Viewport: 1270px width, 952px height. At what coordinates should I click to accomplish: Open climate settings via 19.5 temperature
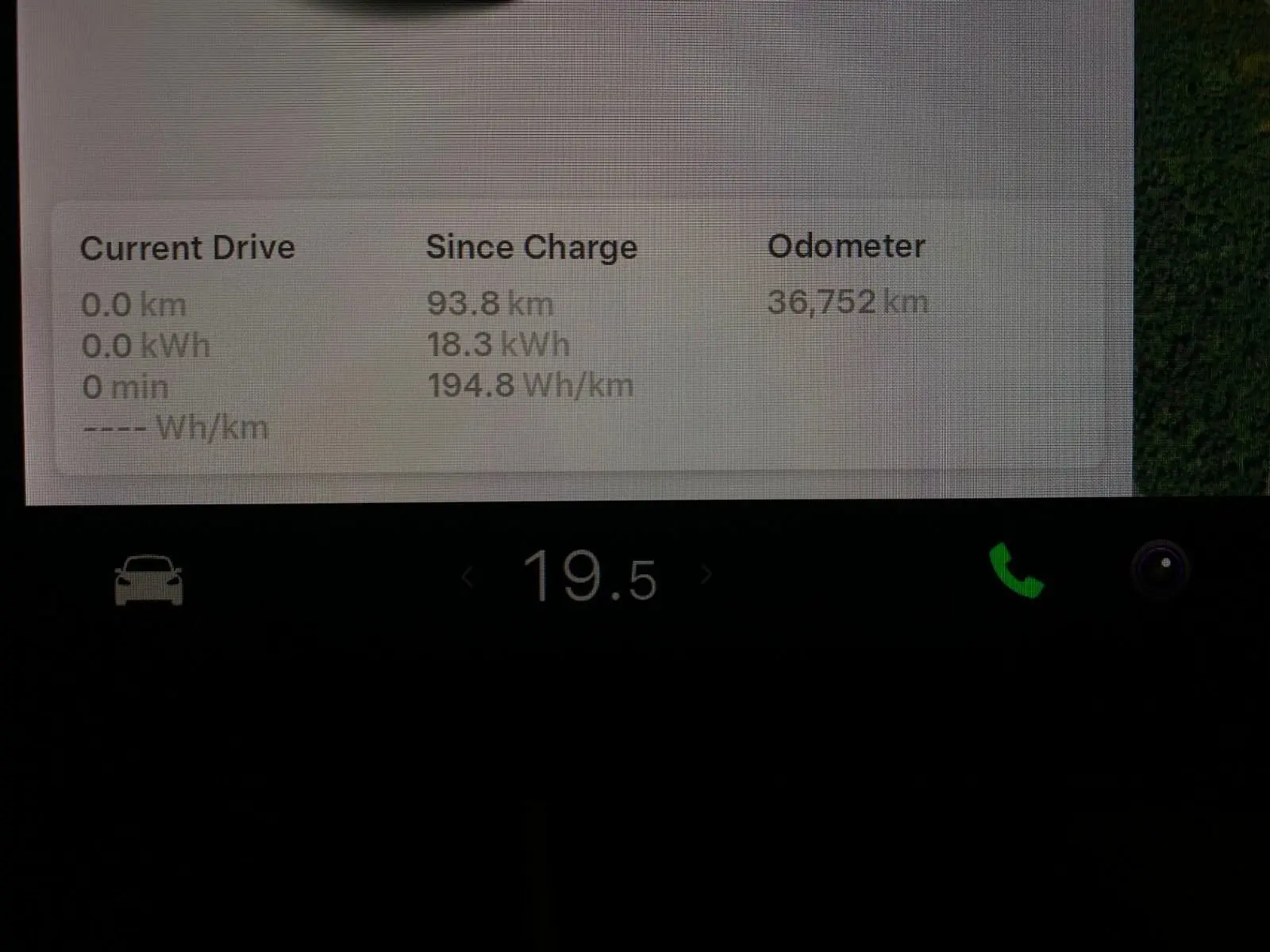click(x=589, y=577)
